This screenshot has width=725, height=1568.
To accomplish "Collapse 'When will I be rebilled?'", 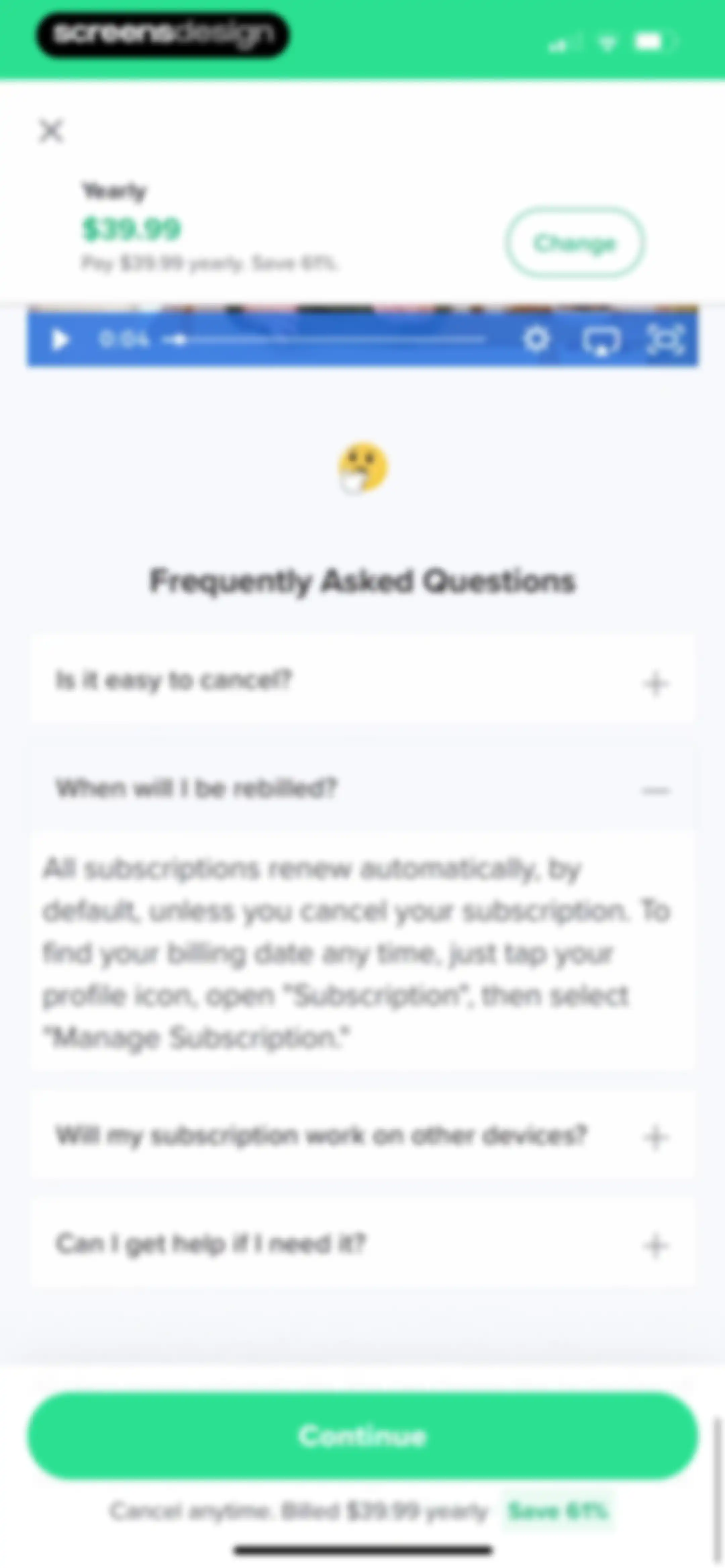I will tap(362, 789).
